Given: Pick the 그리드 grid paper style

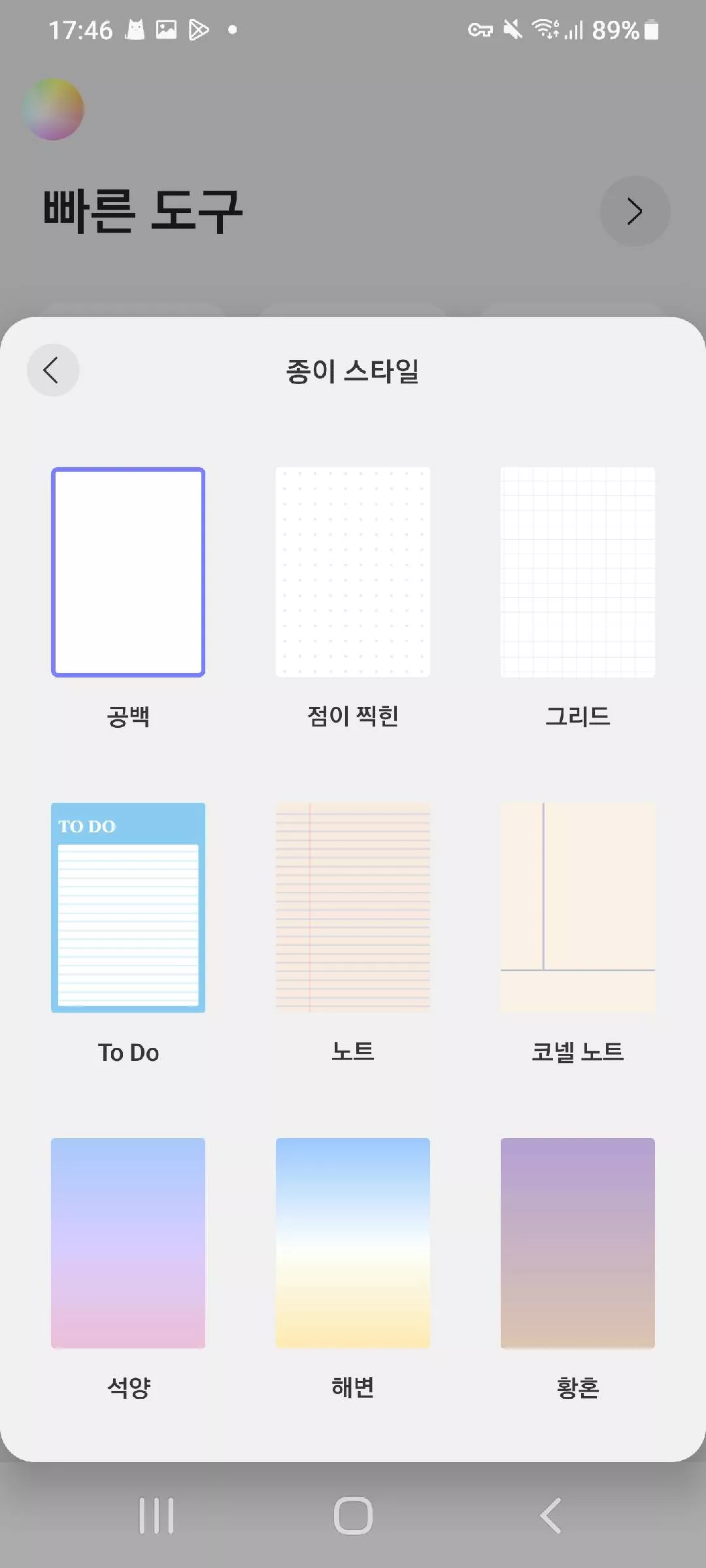Looking at the screenshot, I should tap(578, 572).
